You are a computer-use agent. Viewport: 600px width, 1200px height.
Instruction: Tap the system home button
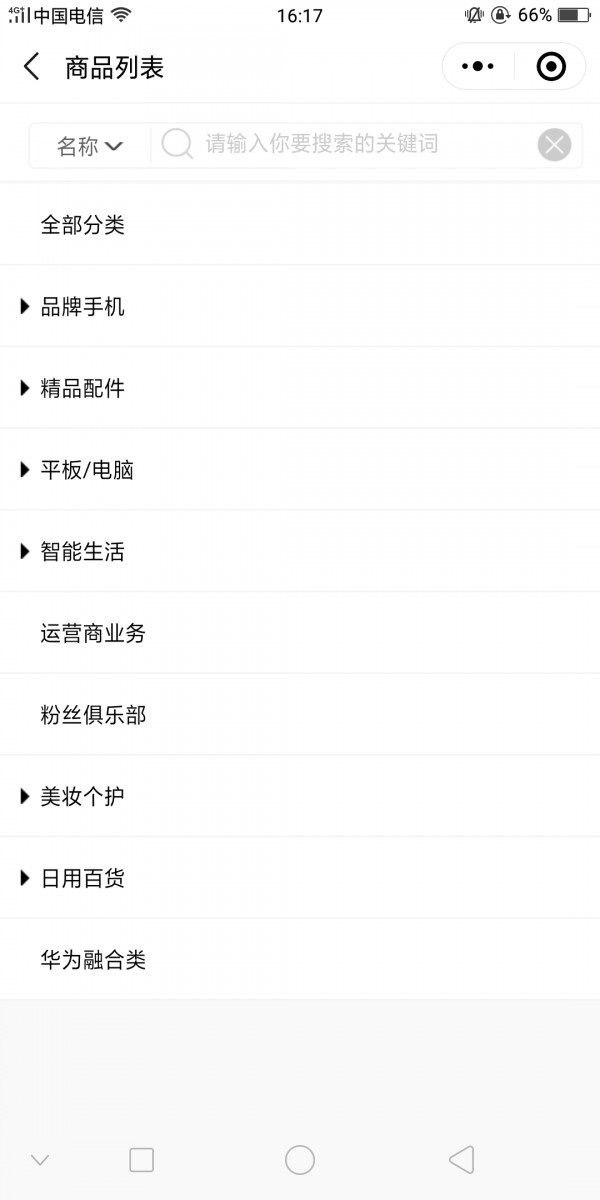(300, 1160)
